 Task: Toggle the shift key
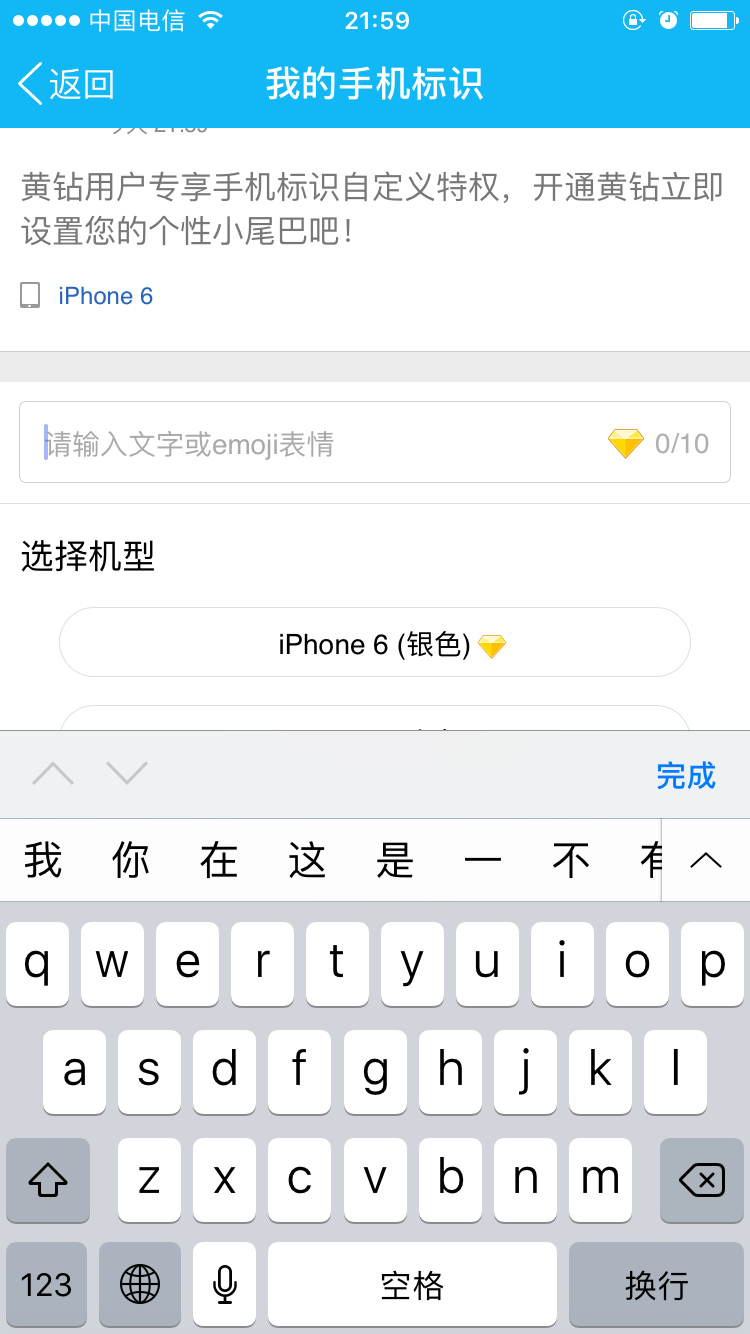click(48, 1181)
